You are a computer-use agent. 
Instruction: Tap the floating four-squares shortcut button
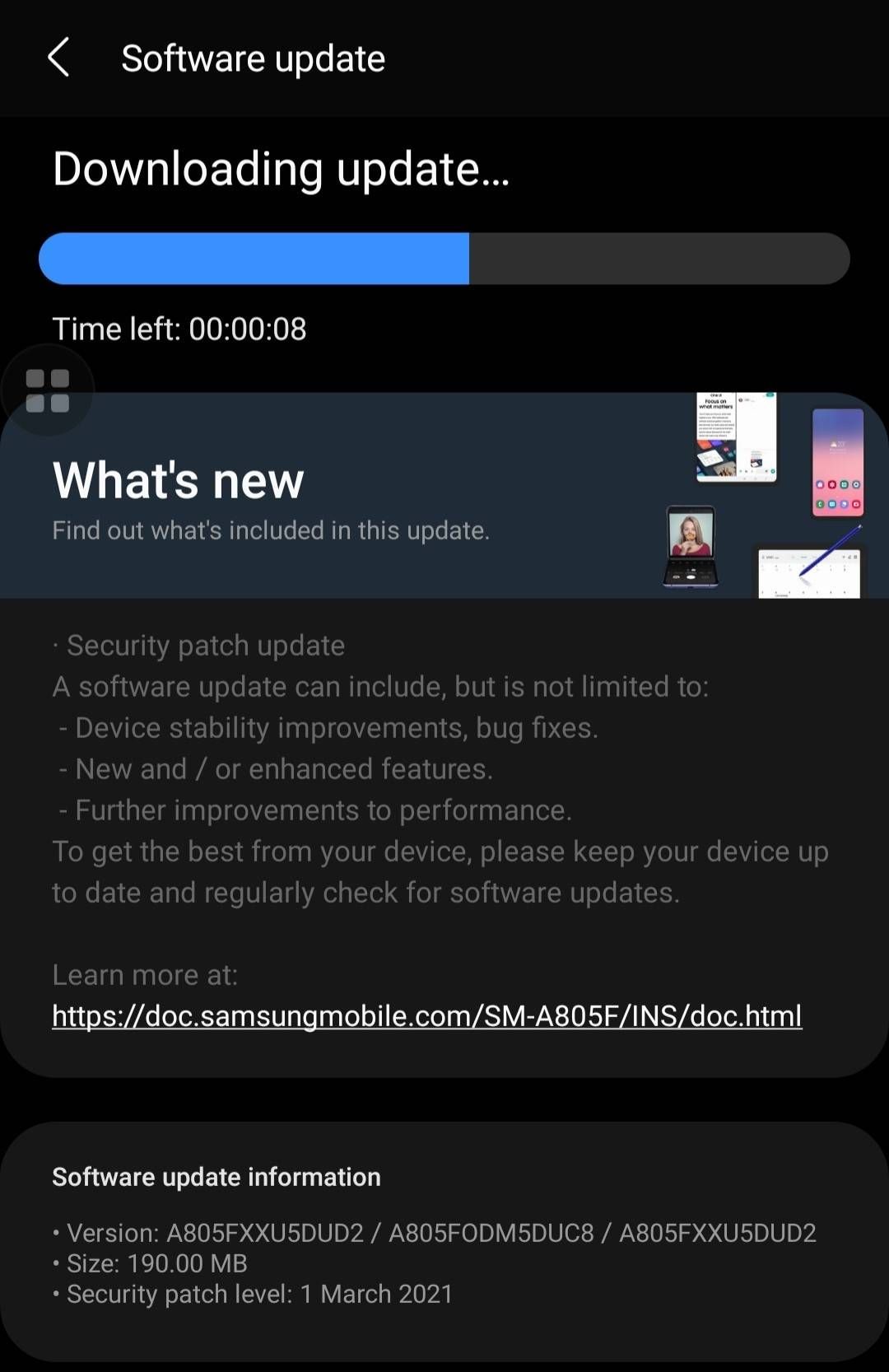point(48,390)
